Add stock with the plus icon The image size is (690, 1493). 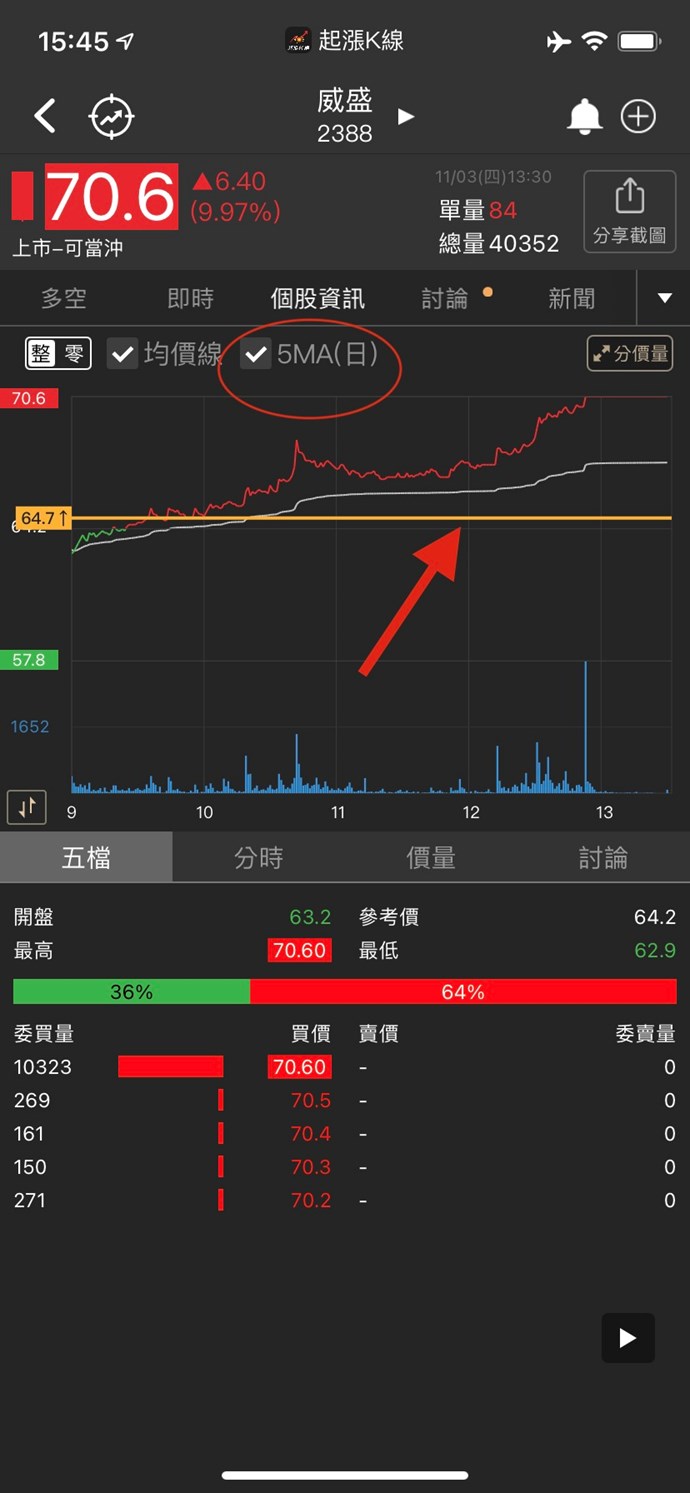(x=638, y=117)
